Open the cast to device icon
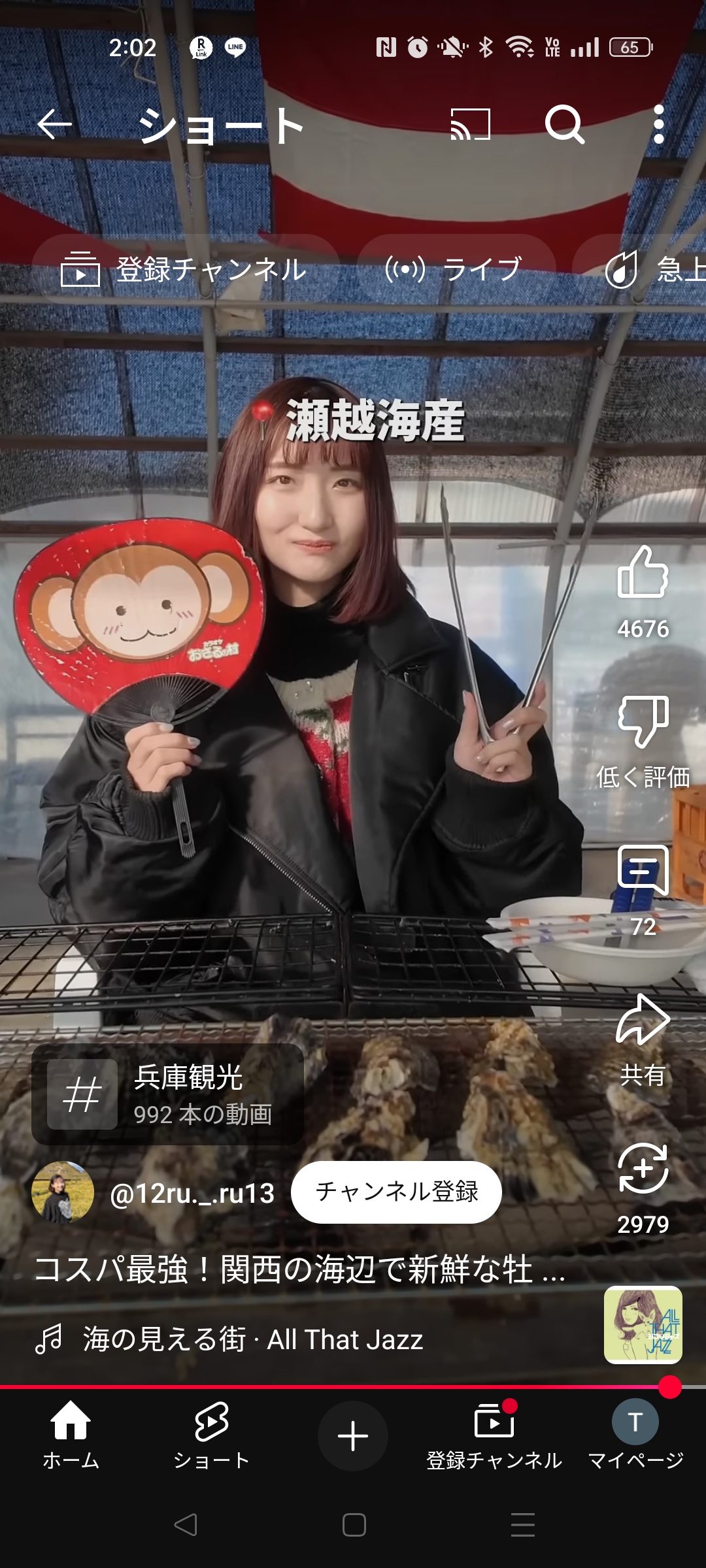This screenshot has height=1568, width=706. point(471,124)
